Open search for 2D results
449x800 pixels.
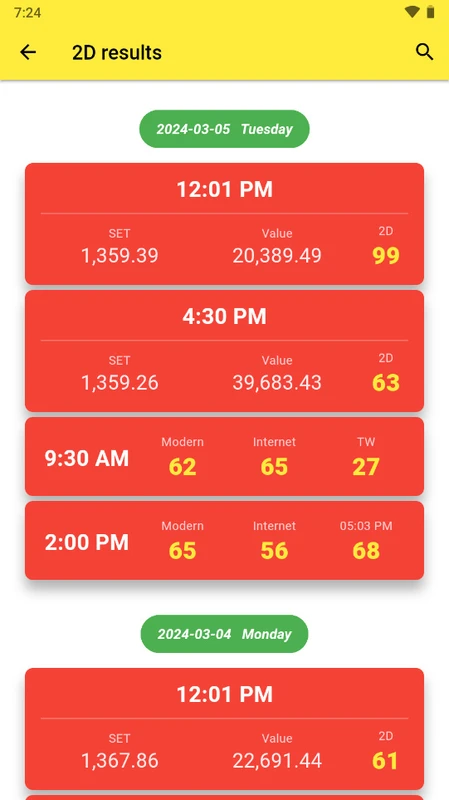pos(425,52)
